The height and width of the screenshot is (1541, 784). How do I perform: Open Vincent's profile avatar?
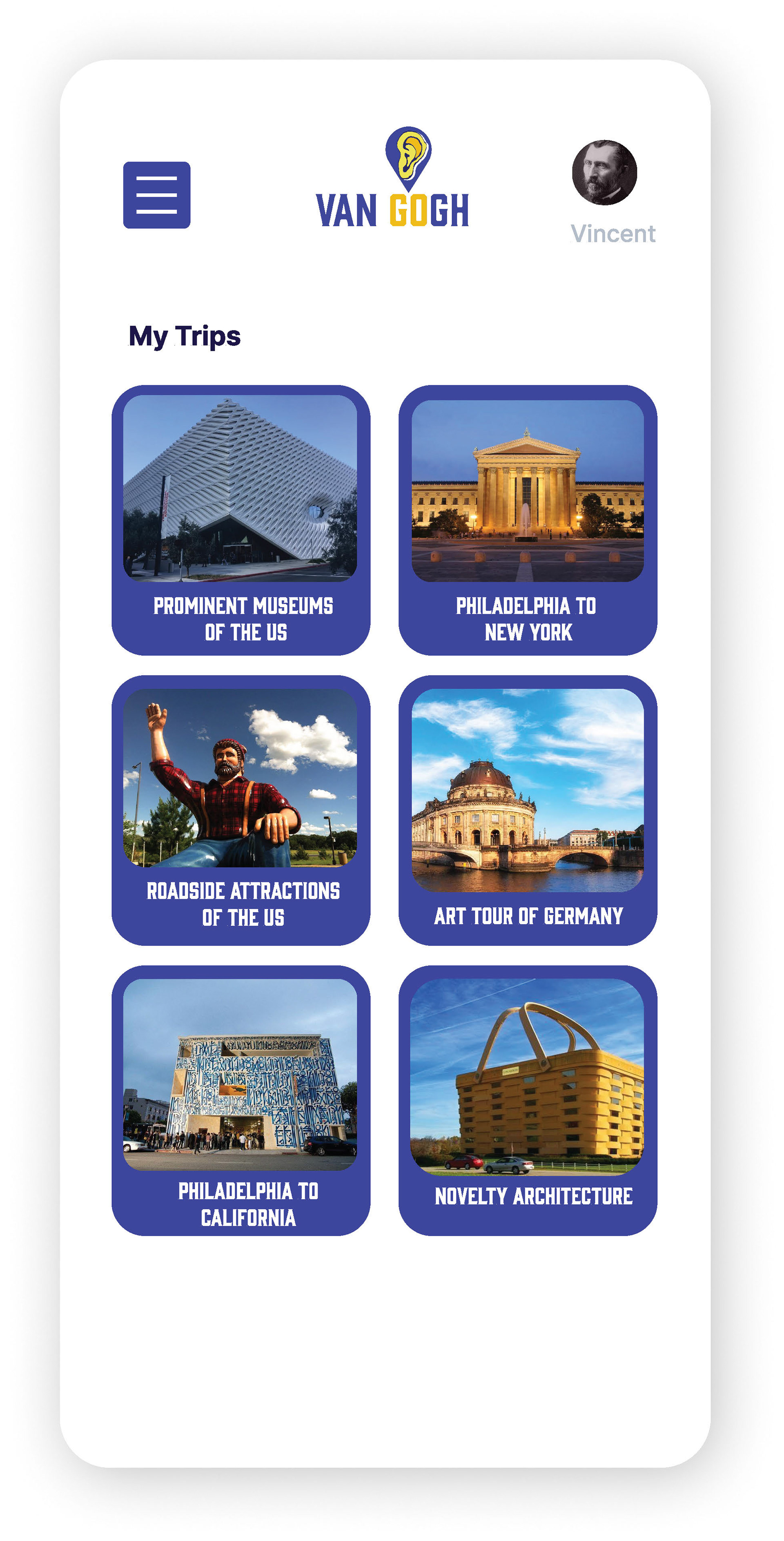604,173
